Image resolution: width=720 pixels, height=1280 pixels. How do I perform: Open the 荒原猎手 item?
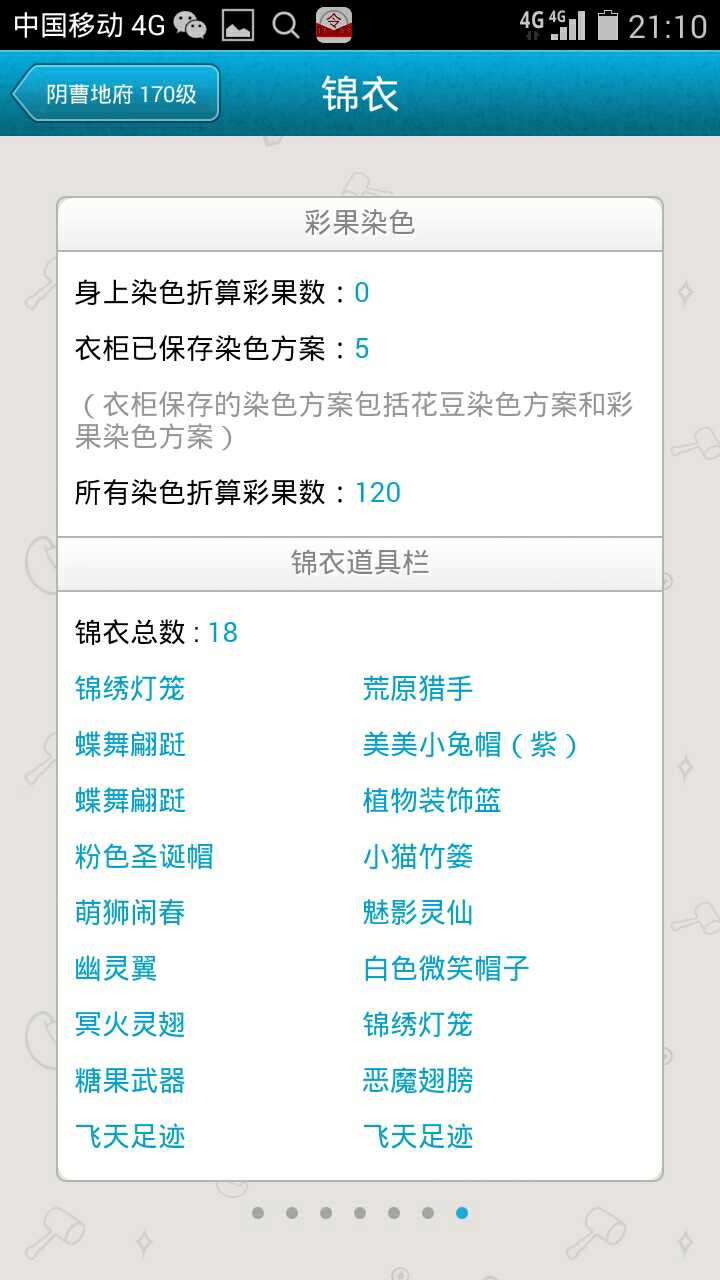417,689
